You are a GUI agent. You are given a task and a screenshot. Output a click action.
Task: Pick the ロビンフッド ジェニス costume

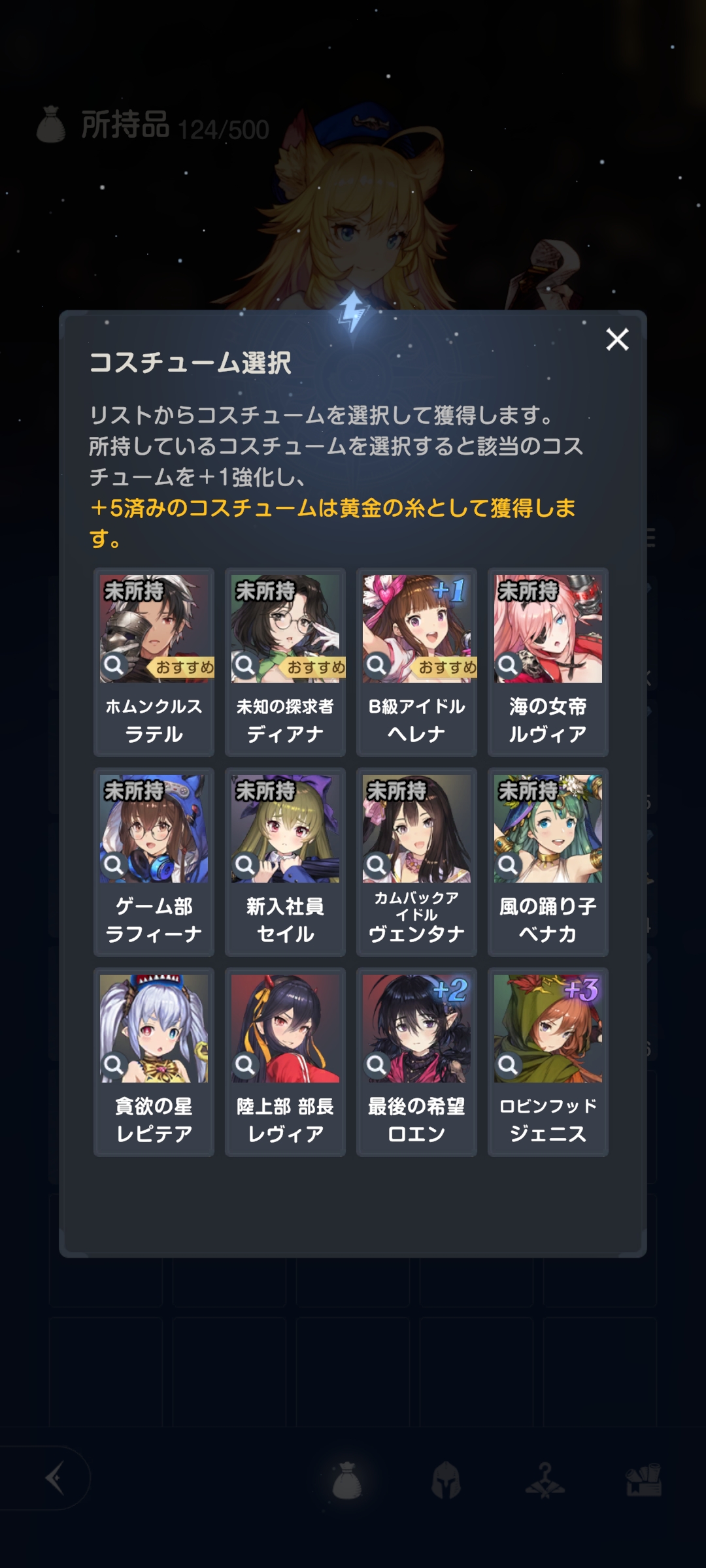pyautogui.click(x=548, y=1062)
